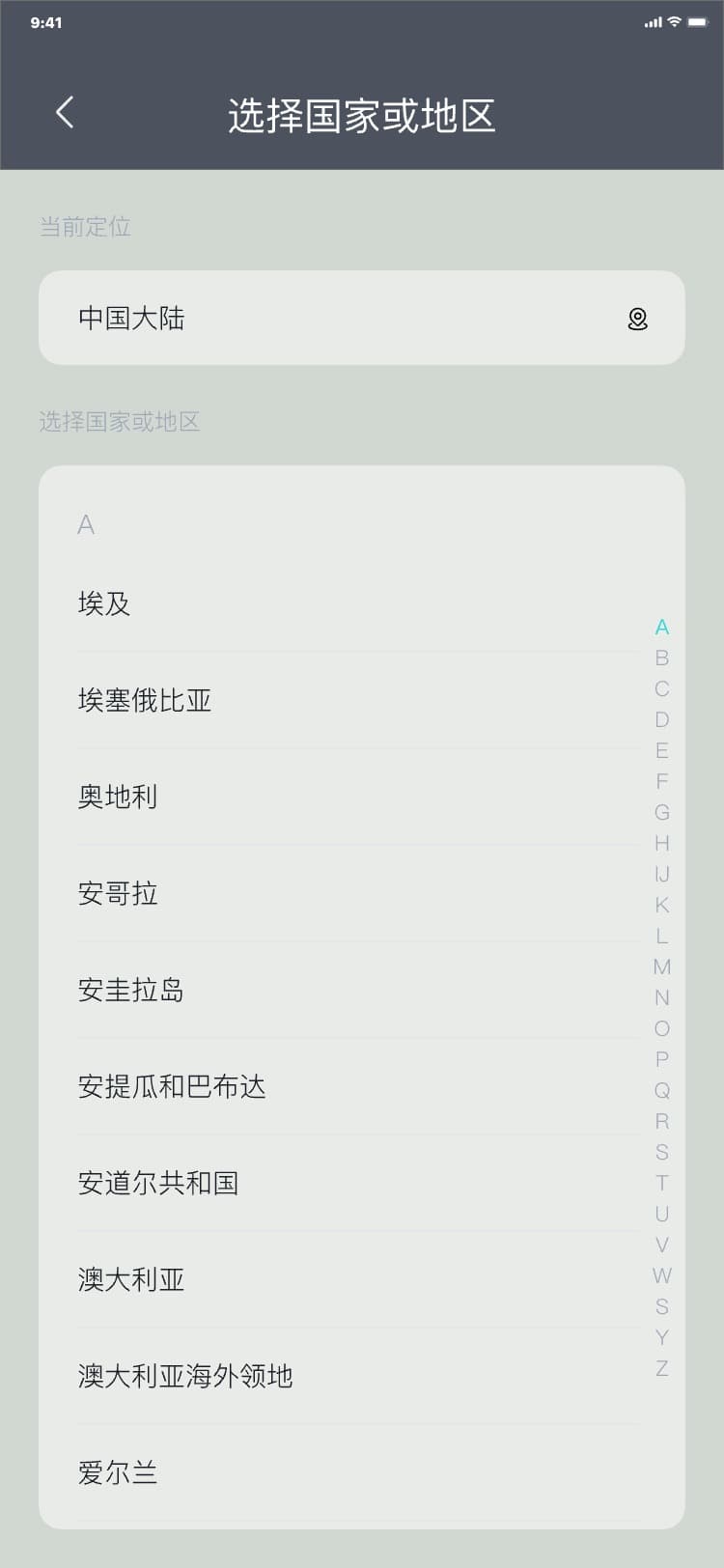
Task: Jump to letter B in the index
Action: 662,658
